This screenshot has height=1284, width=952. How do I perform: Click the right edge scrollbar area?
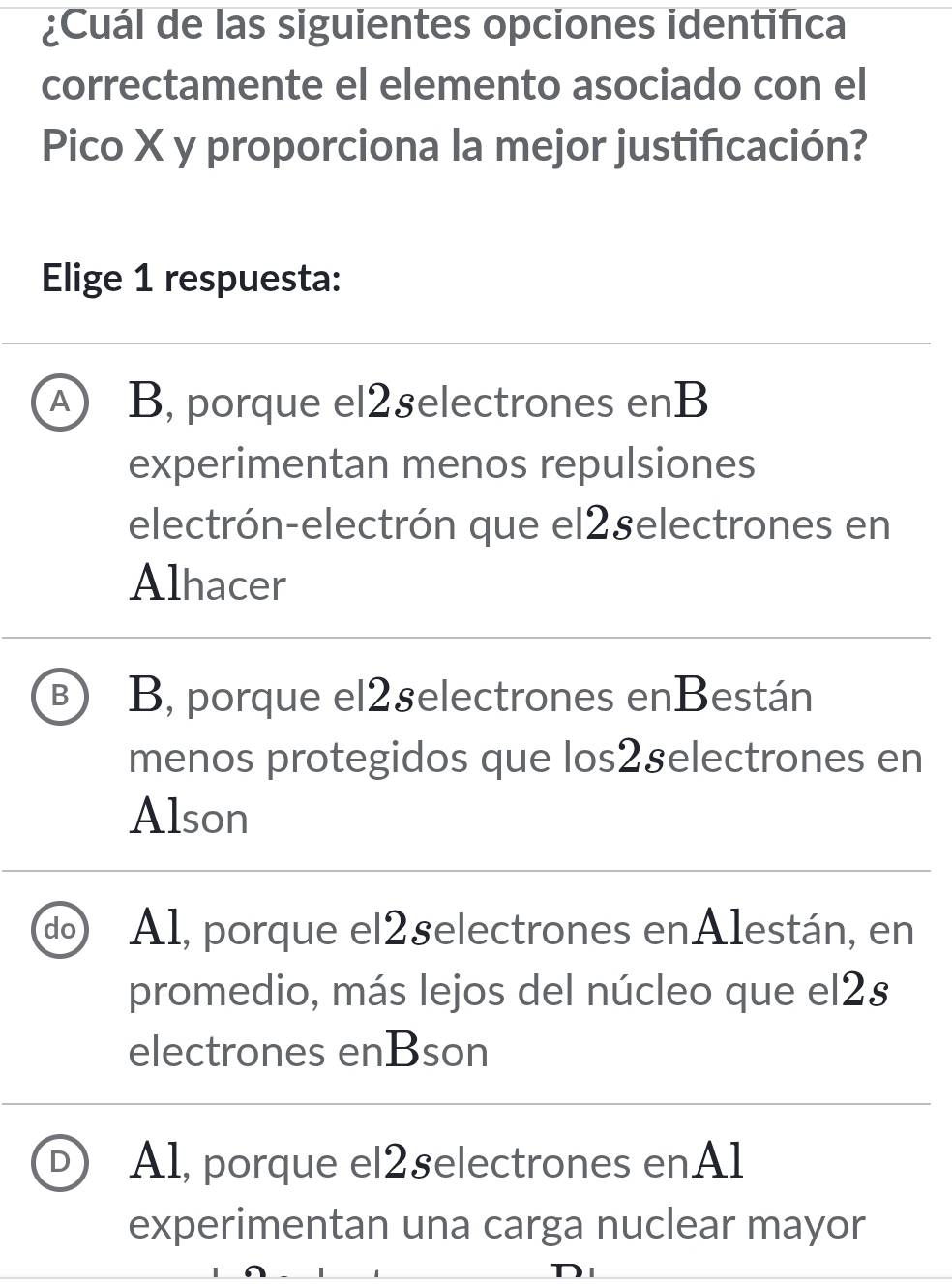click(946, 639)
